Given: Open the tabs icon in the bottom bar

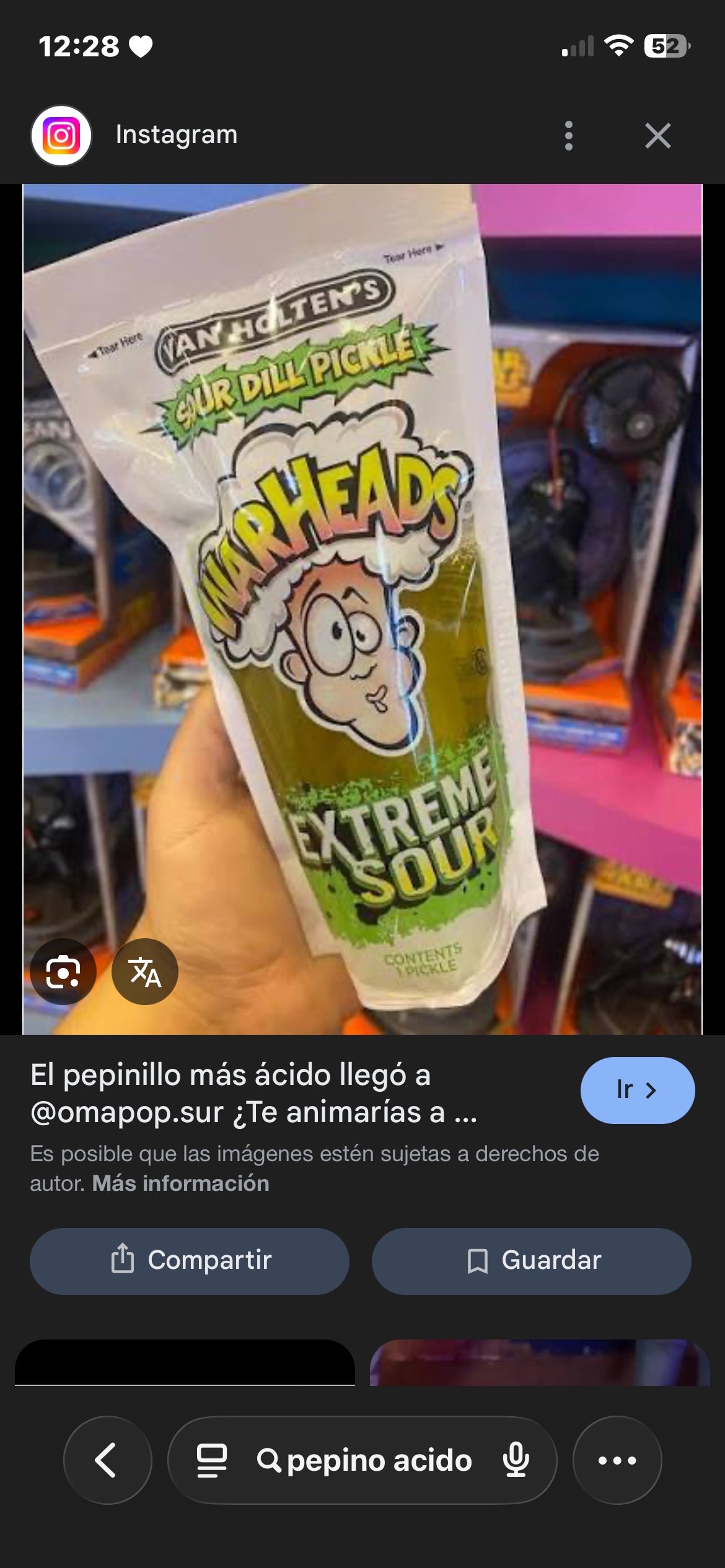Looking at the screenshot, I should coord(211,1460).
